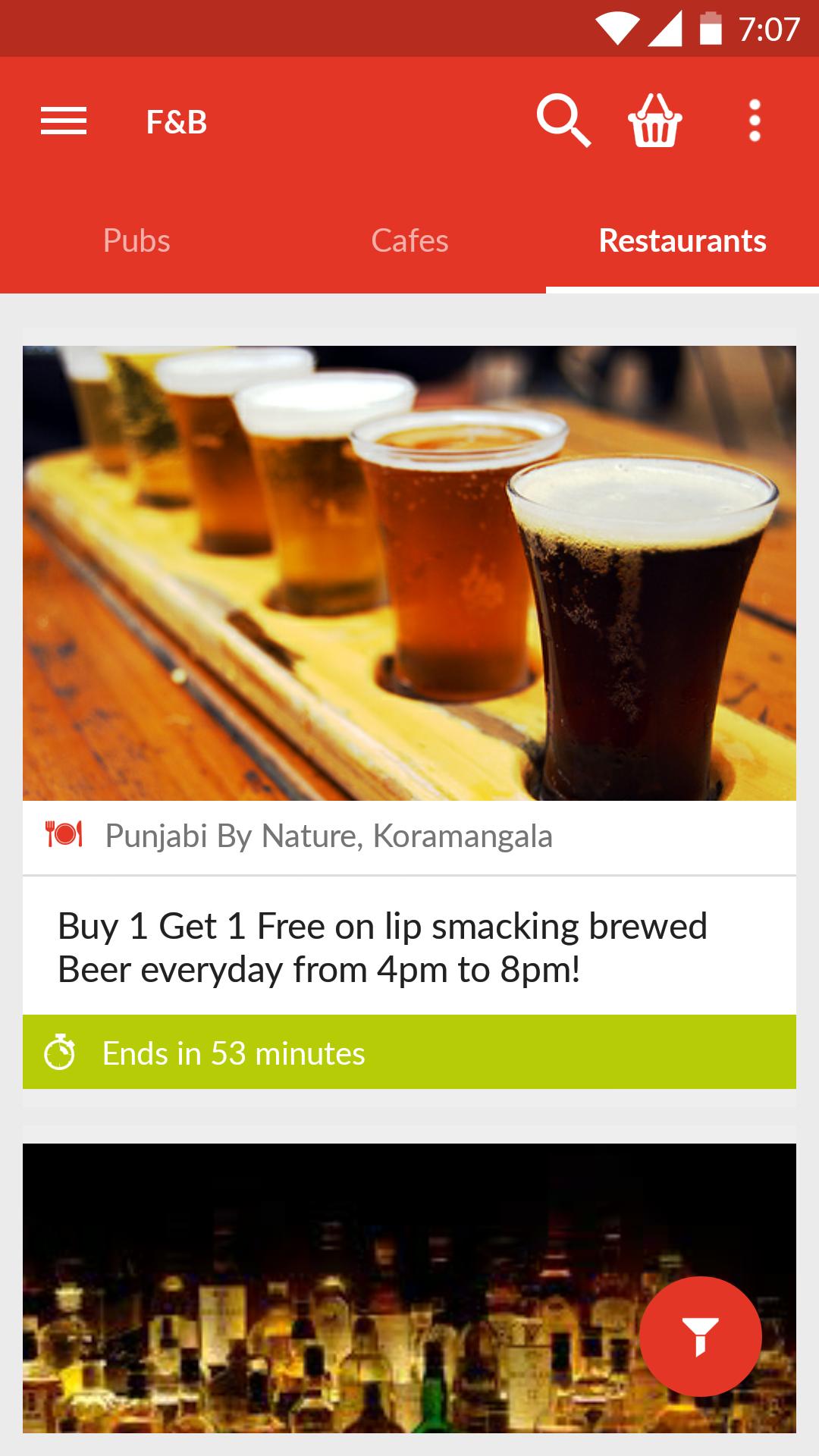Image resolution: width=819 pixels, height=1456 pixels.
Task: Open the Punjabi By Nature beer offer
Action: pyautogui.click(x=409, y=946)
